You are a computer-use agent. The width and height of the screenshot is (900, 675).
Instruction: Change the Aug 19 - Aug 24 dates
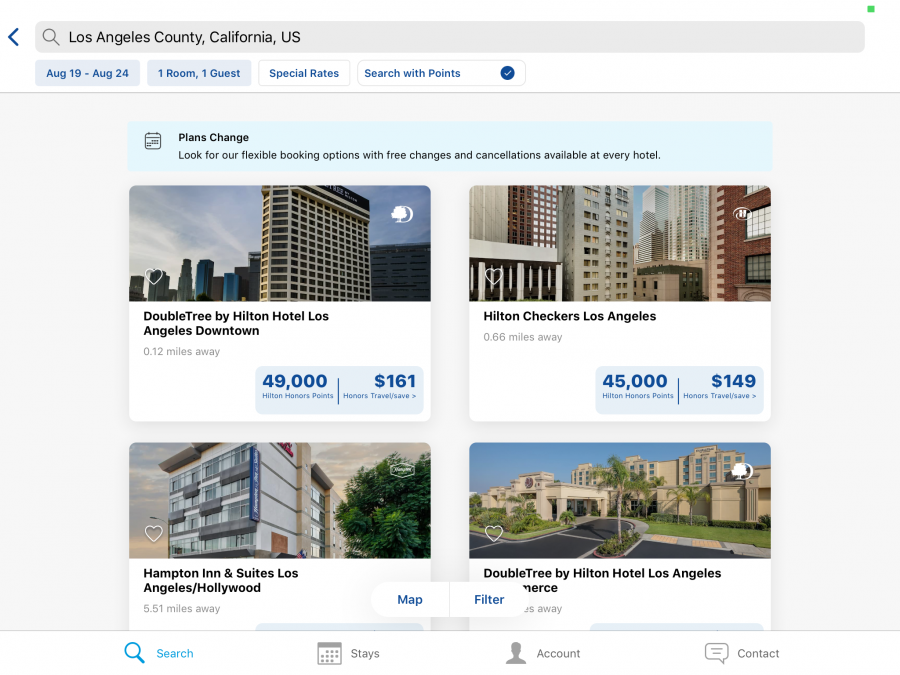(87, 73)
